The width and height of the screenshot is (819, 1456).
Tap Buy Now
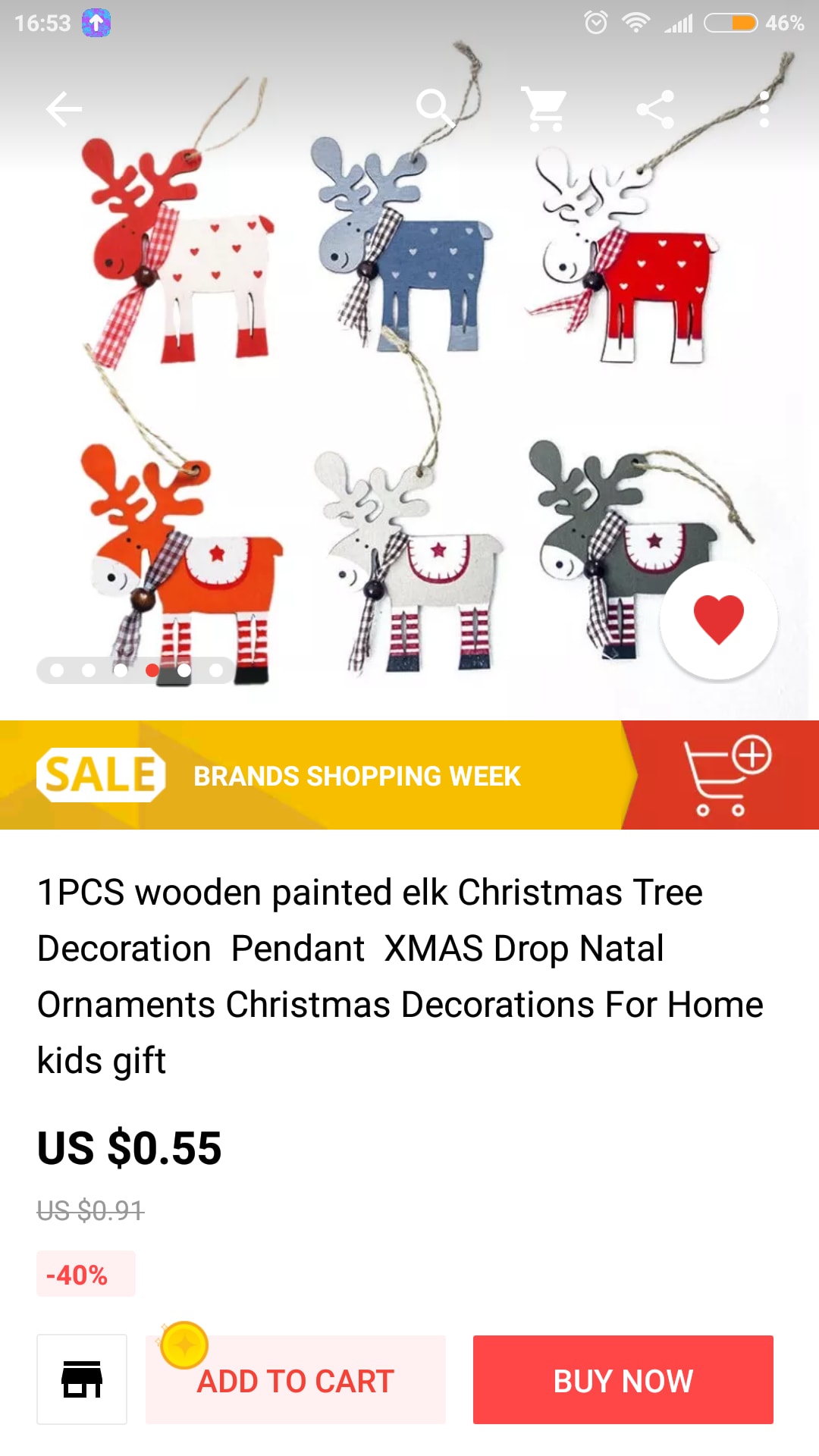coord(623,1380)
